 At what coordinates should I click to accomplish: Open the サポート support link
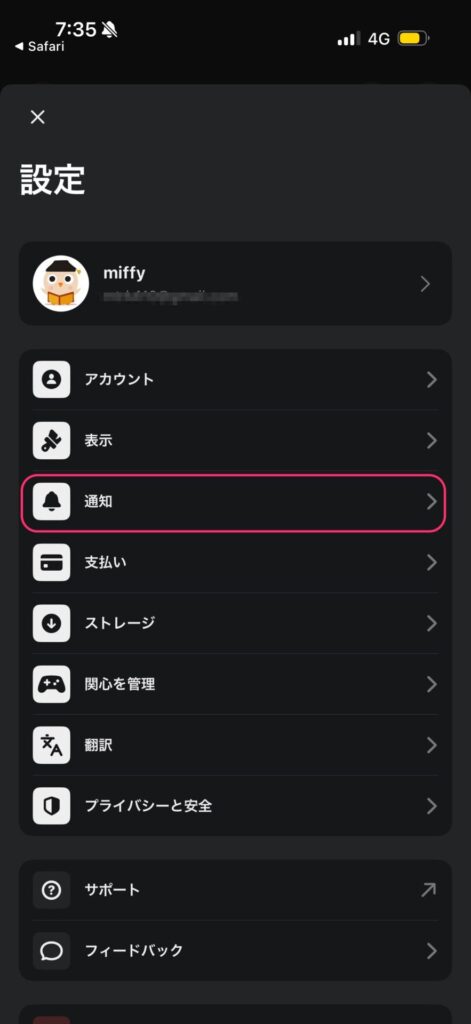click(235, 889)
